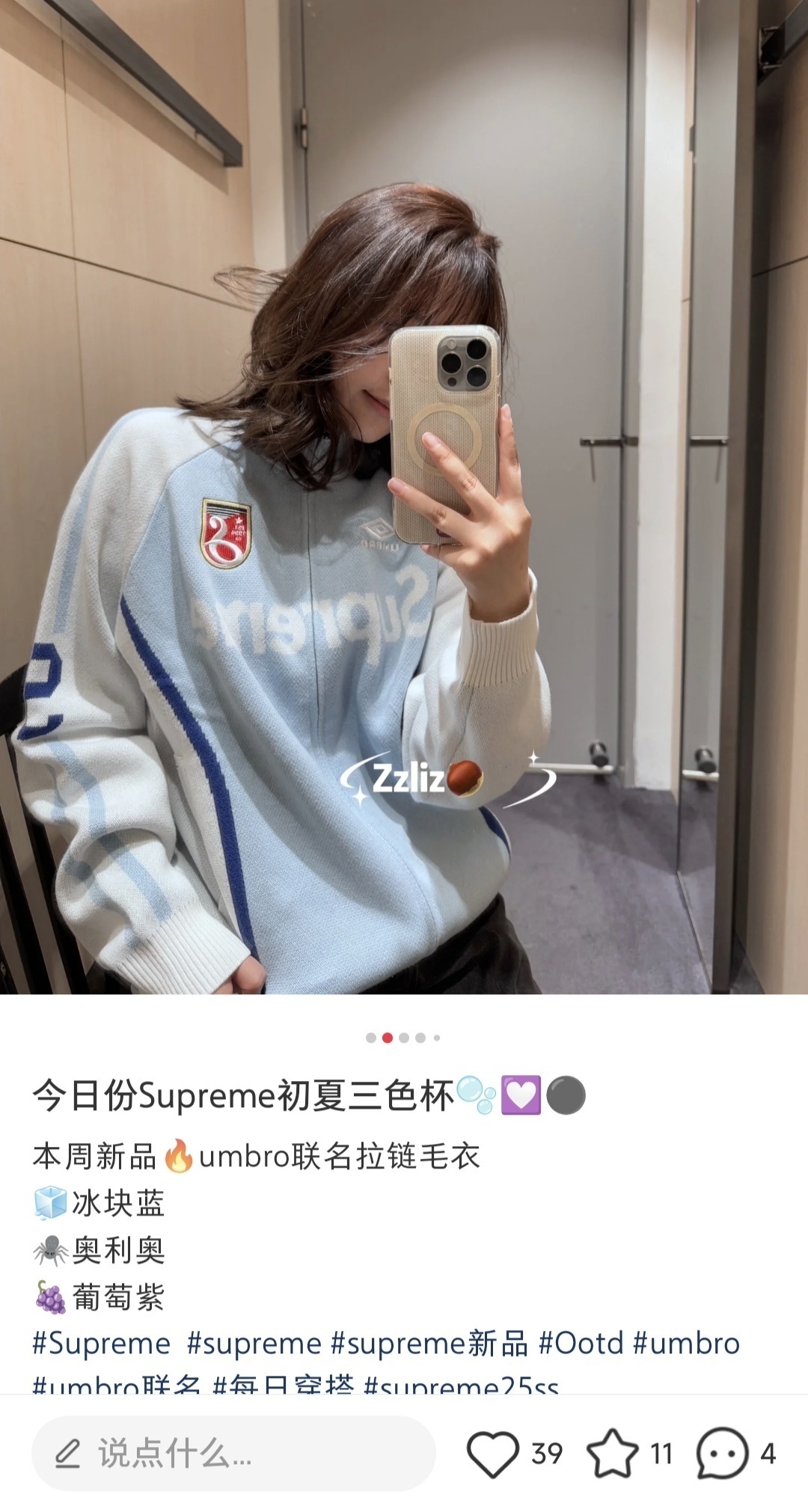The width and height of the screenshot is (808, 1512).
Task: Open the #supreme新品 hashtag
Action: (x=429, y=1344)
